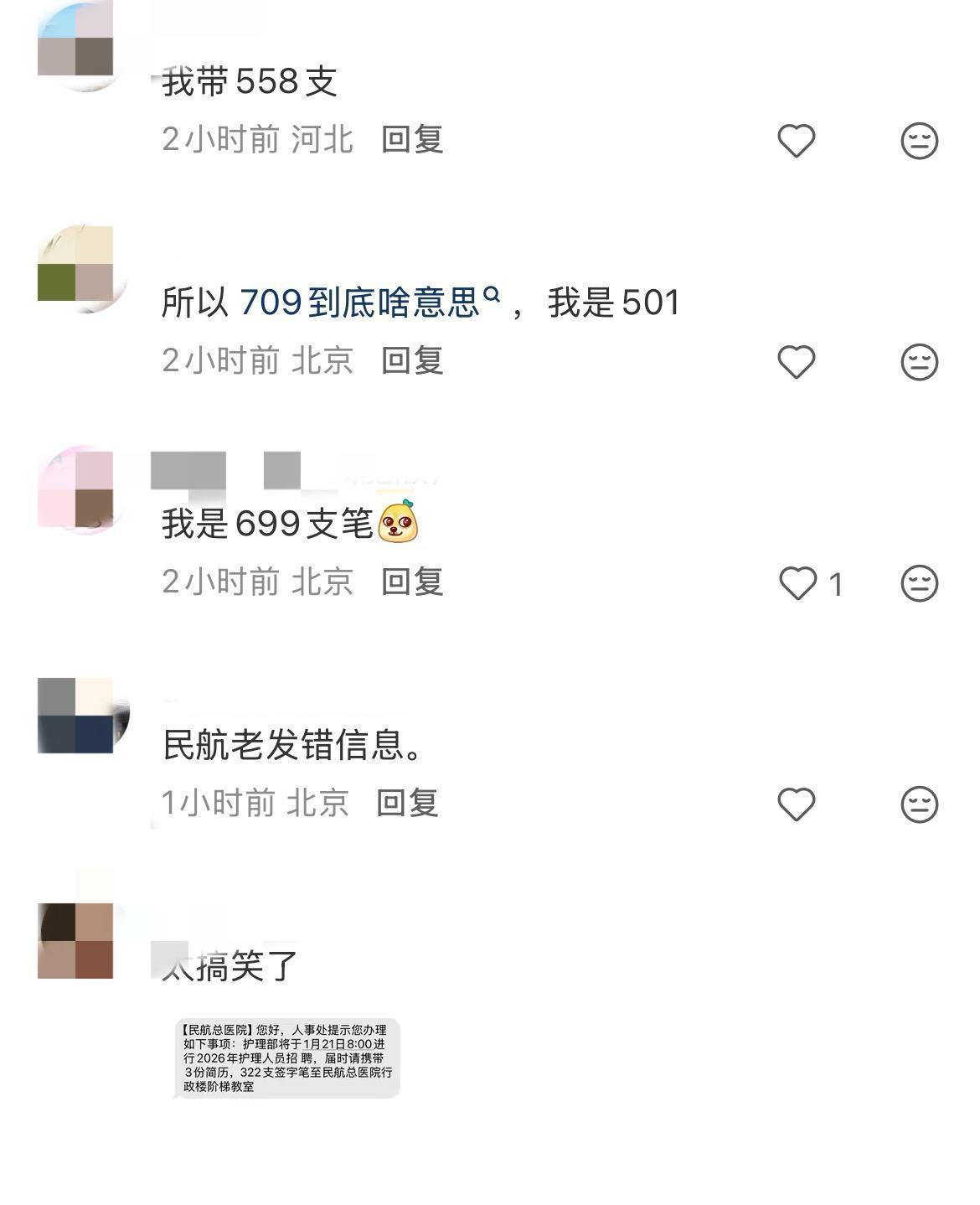
Task: Like the comment "我是699支笔"
Action: (797, 583)
